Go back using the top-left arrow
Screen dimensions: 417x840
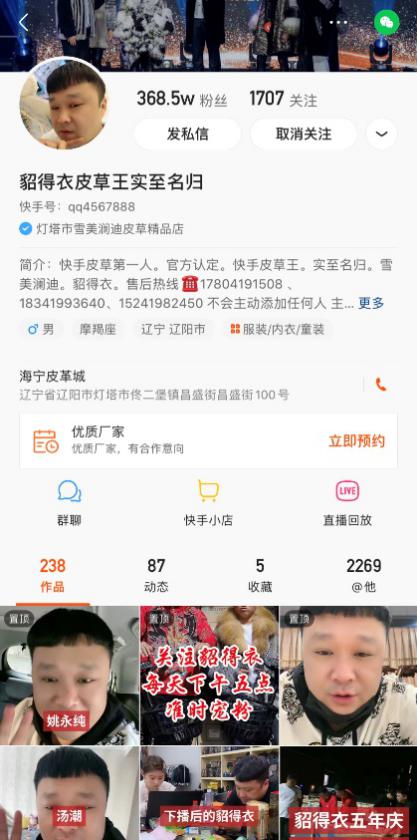(23, 22)
